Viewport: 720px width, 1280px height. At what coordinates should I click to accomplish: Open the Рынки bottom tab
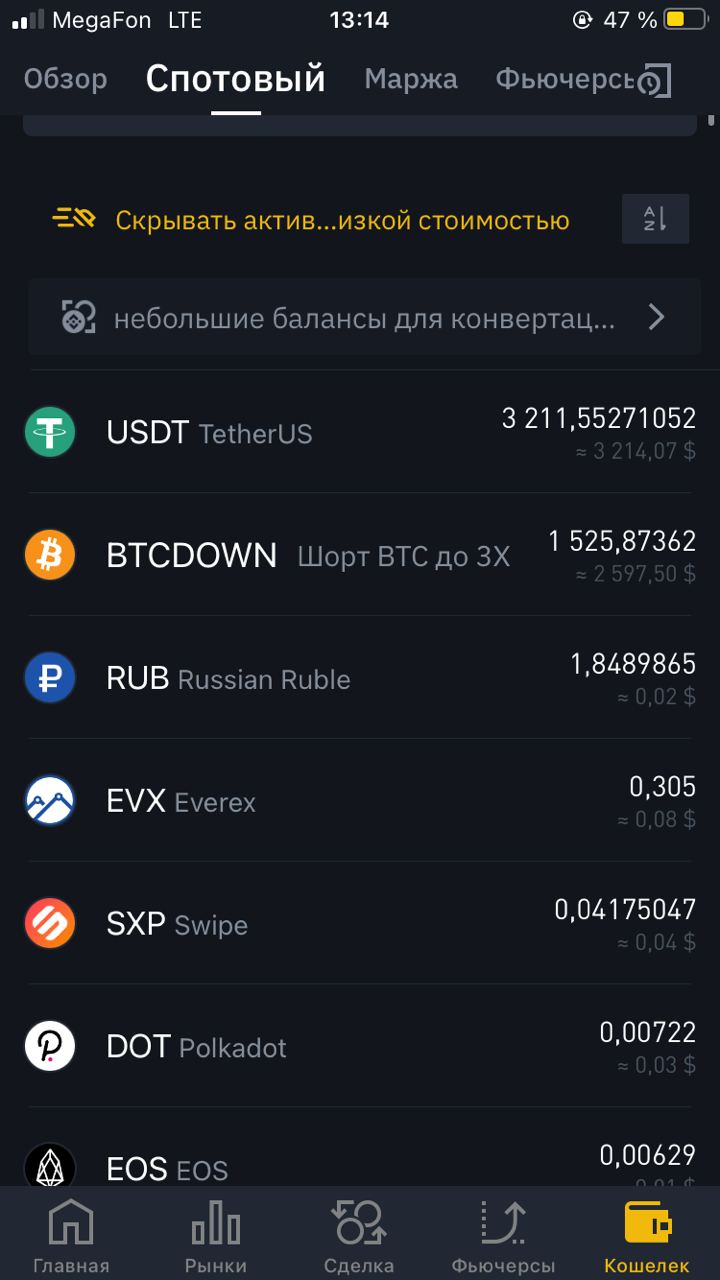pos(215,1237)
